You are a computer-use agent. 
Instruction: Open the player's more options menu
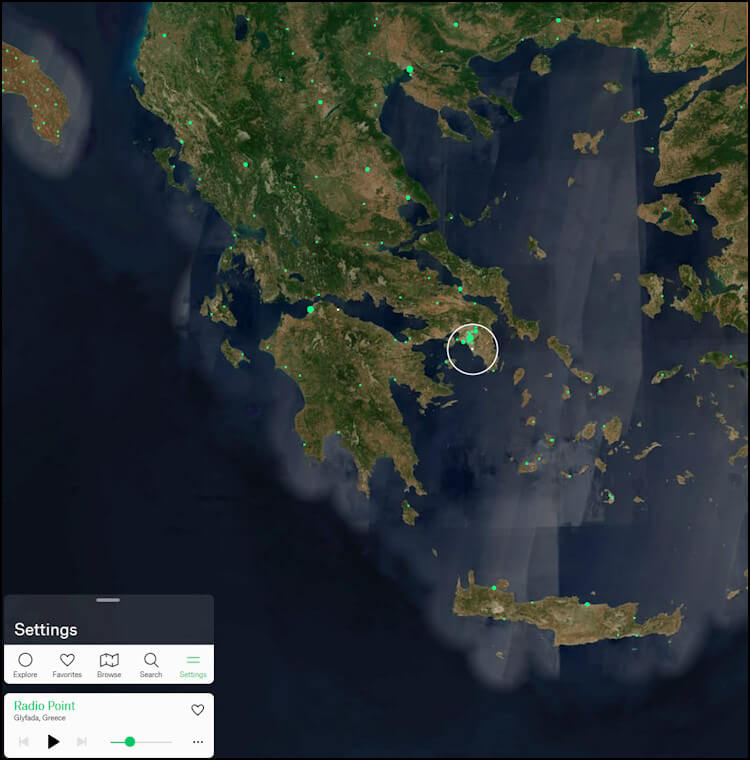pyautogui.click(x=198, y=742)
